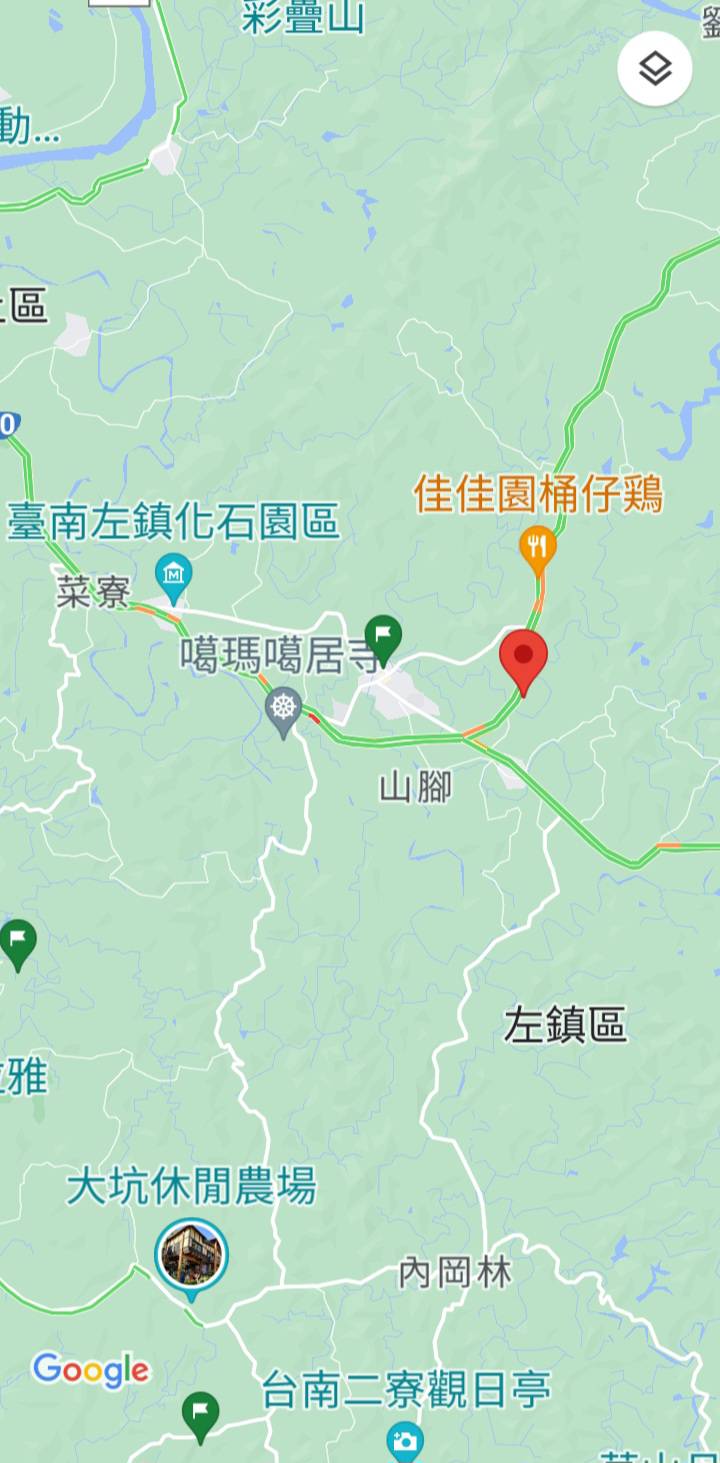The image size is (720, 1463).
Task: Open the 佳佳園桶仔雞 restaurant marker
Action: point(538,547)
